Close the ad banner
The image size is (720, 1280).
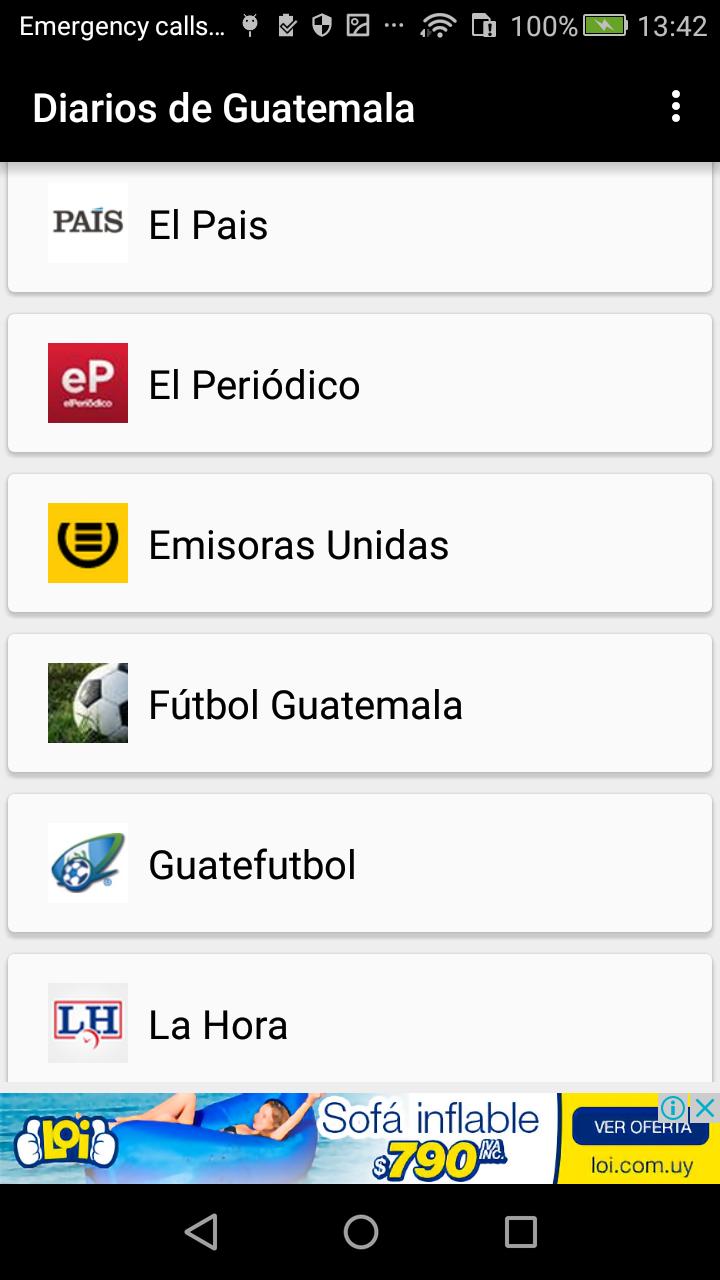point(705,1107)
